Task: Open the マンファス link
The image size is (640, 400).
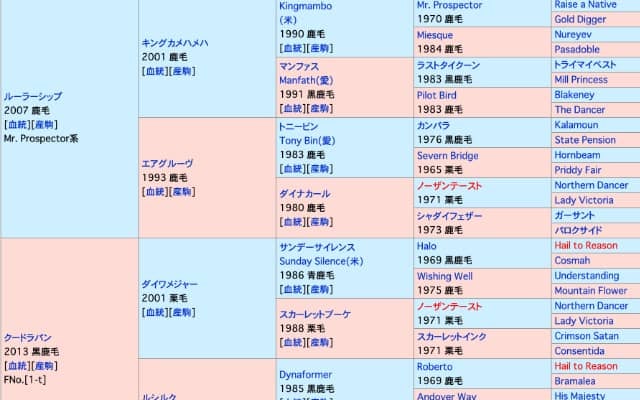Action: click(x=300, y=65)
